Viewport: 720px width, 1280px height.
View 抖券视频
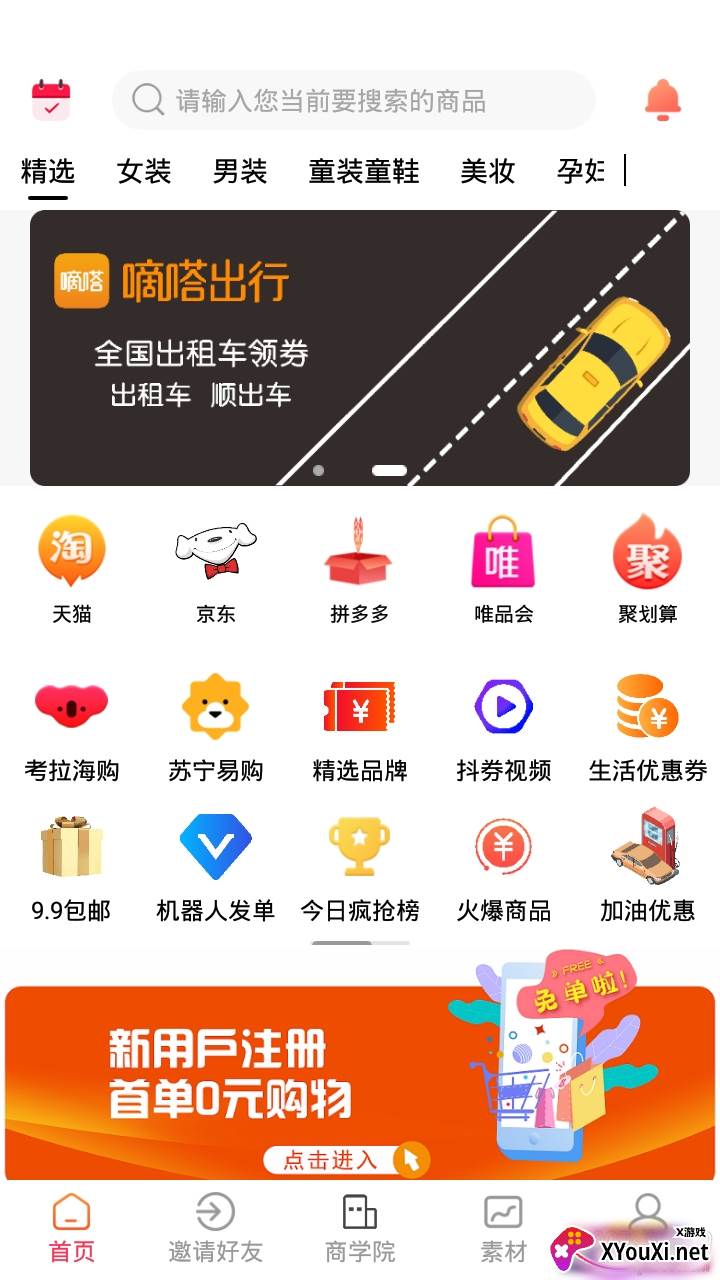point(504,726)
